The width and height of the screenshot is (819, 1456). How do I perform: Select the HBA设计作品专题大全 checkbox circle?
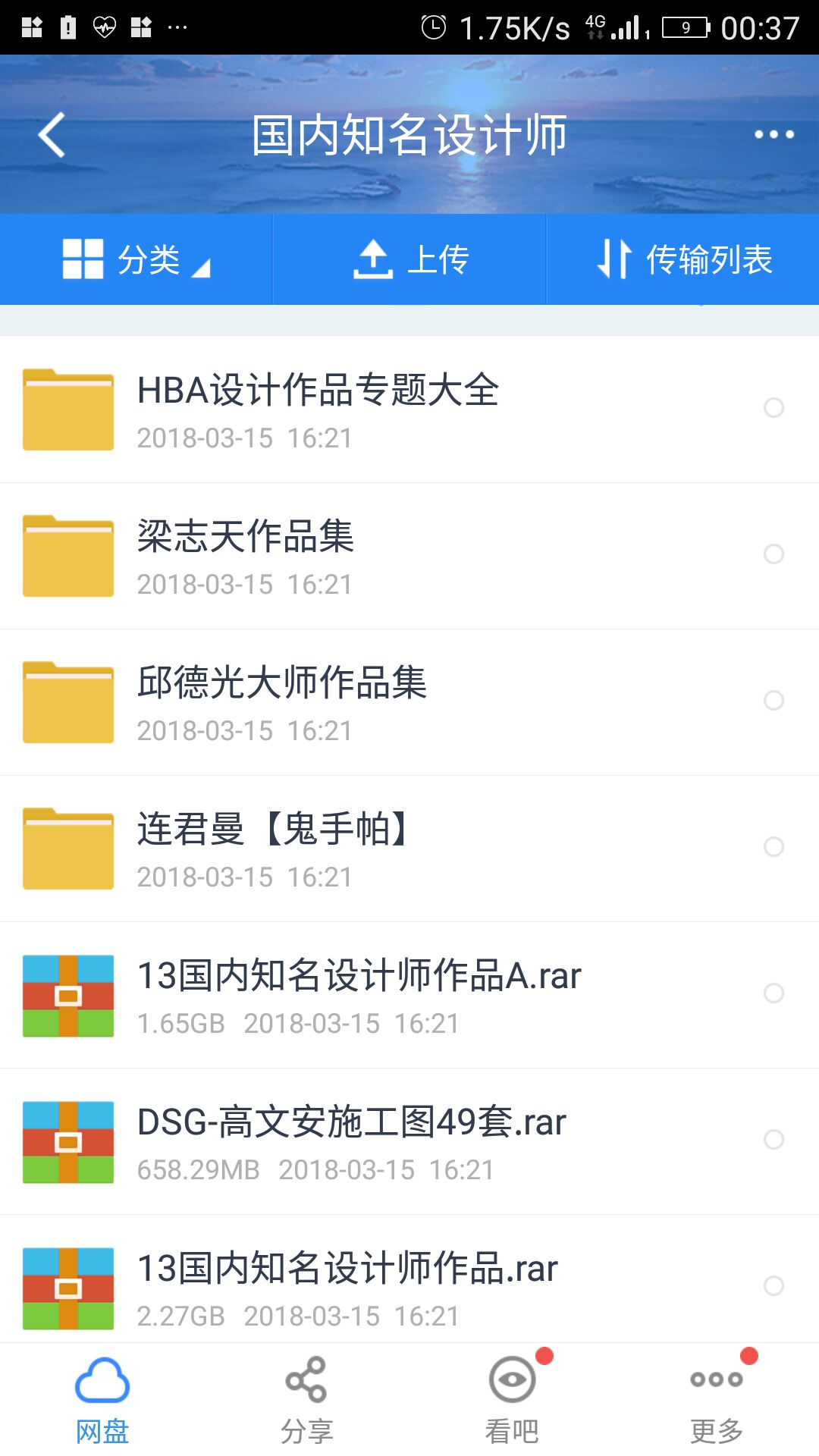(x=773, y=408)
